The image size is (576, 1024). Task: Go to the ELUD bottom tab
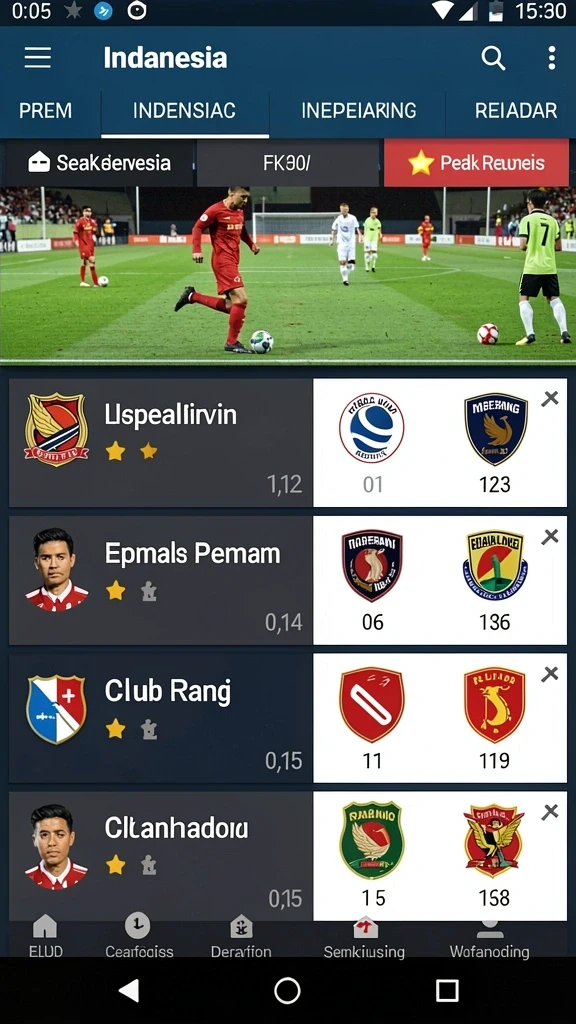pos(46,936)
